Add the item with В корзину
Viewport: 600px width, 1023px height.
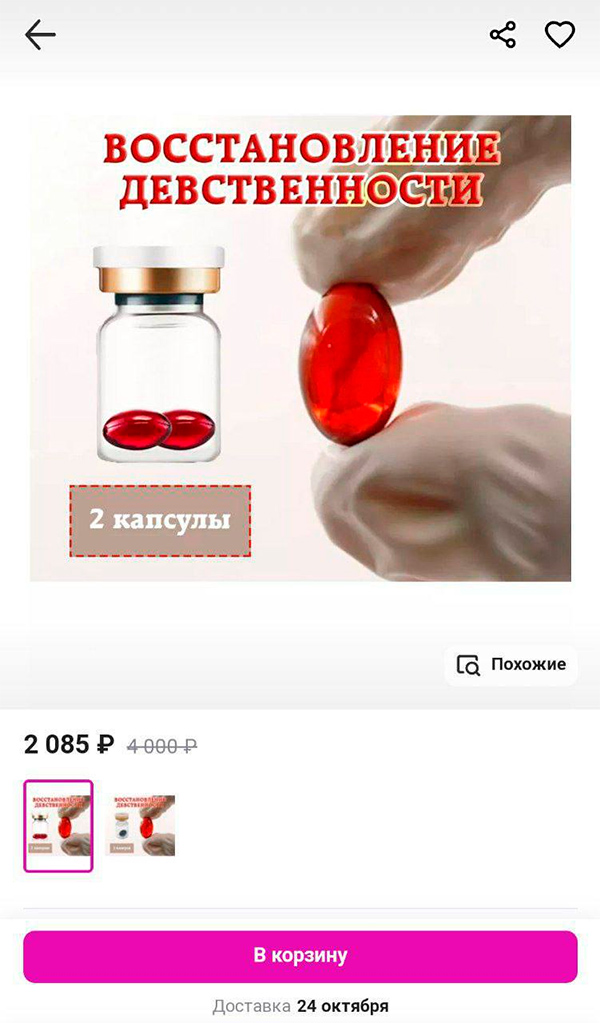point(300,955)
